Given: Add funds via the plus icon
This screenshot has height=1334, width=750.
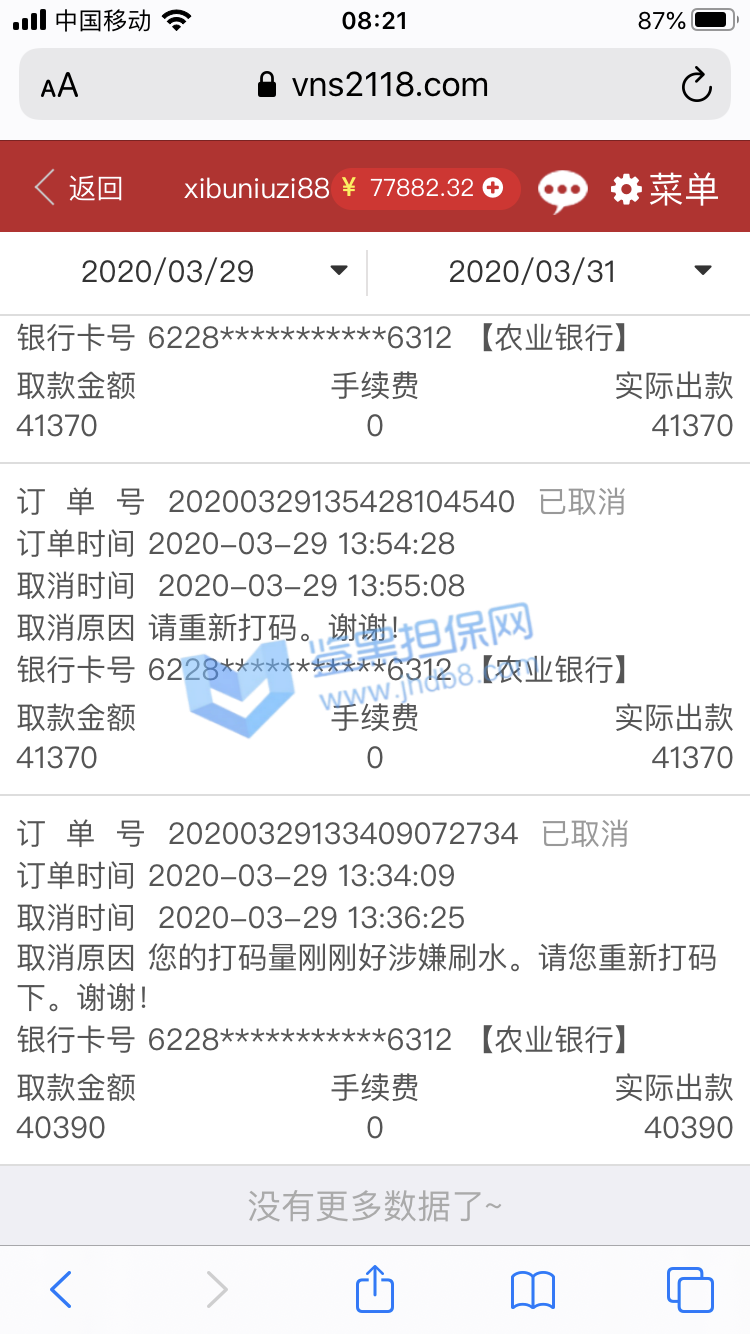Looking at the screenshot, I should (493, 188).
